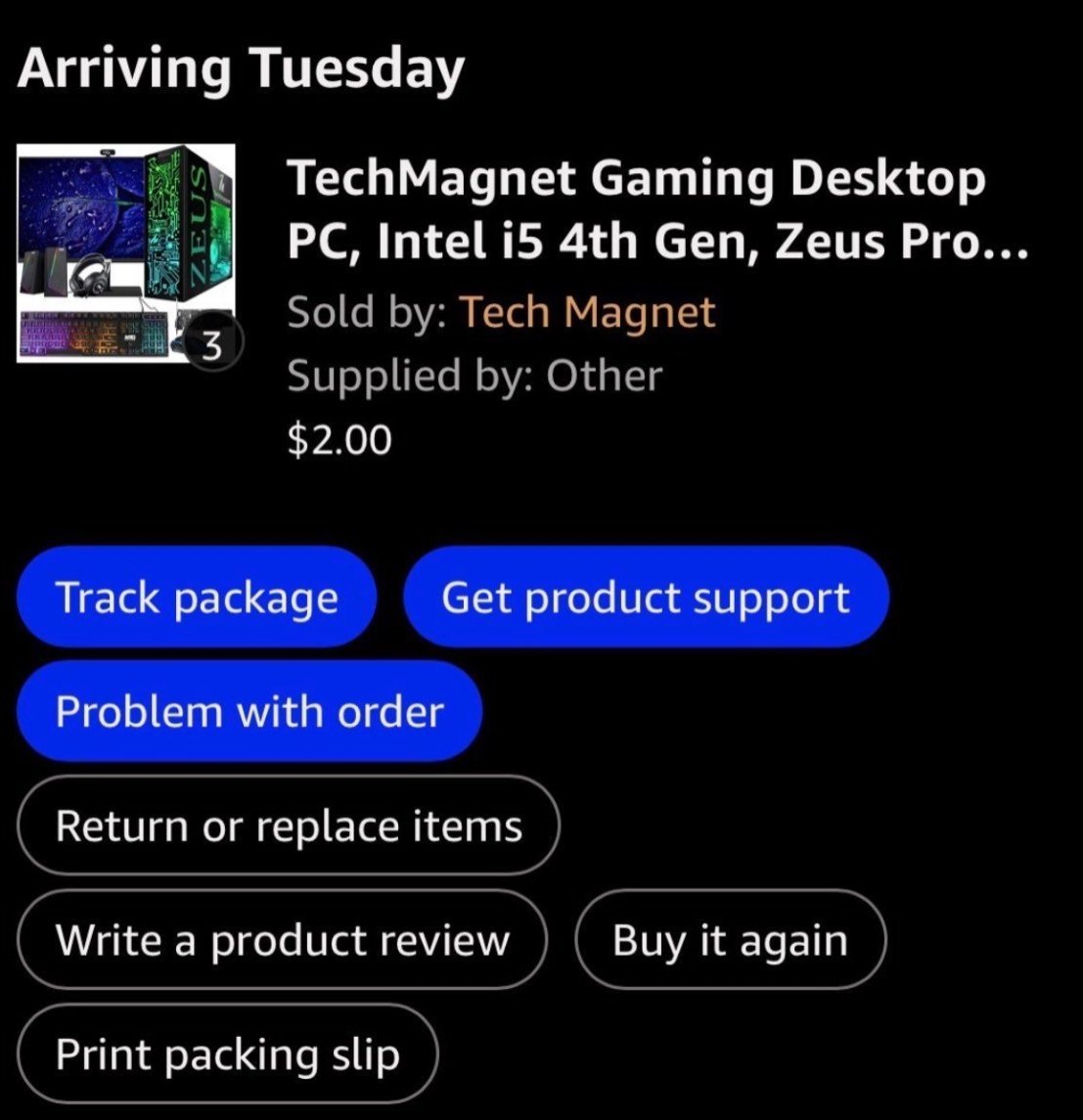
Task: Select Return or replace items
Action: 289,826
